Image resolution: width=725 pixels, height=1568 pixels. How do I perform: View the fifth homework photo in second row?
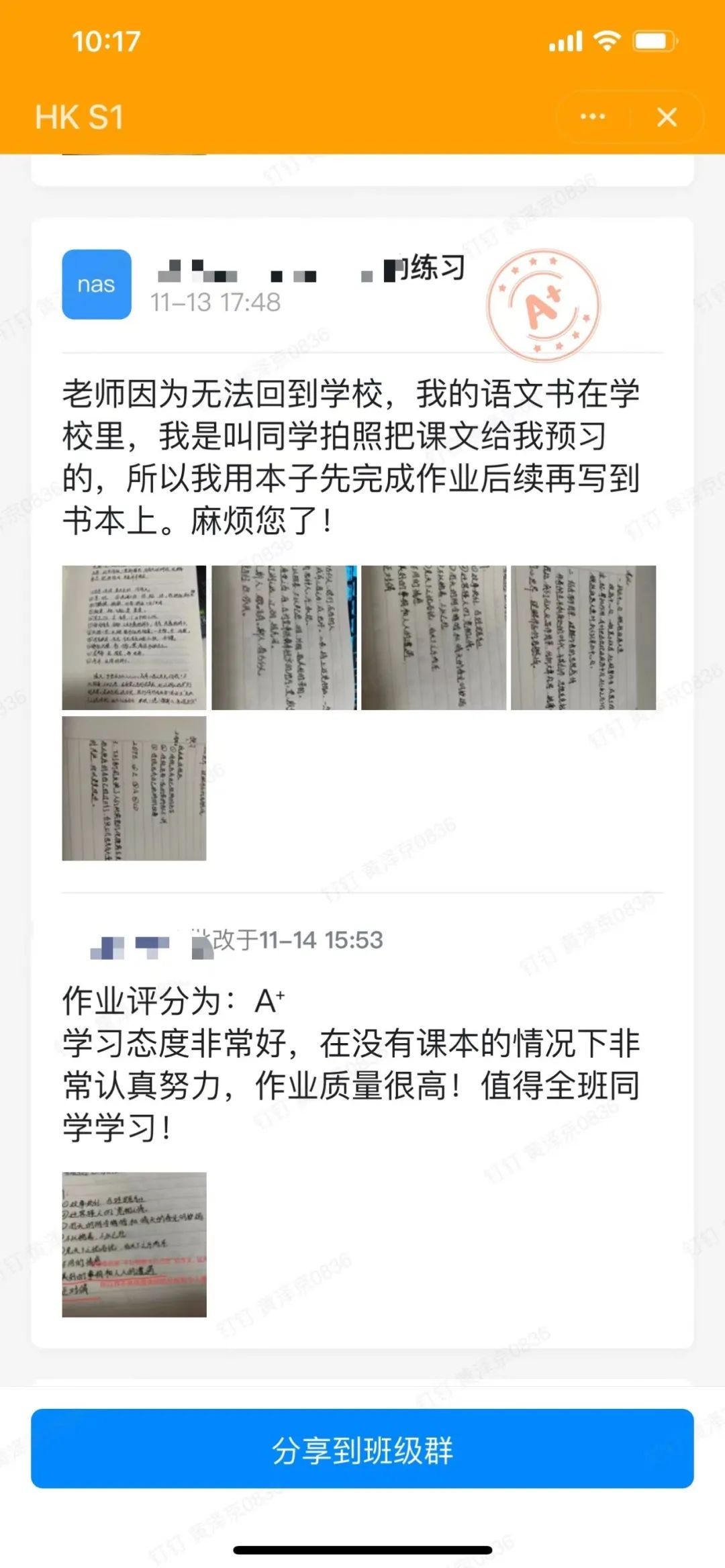(x=134, y=788)
